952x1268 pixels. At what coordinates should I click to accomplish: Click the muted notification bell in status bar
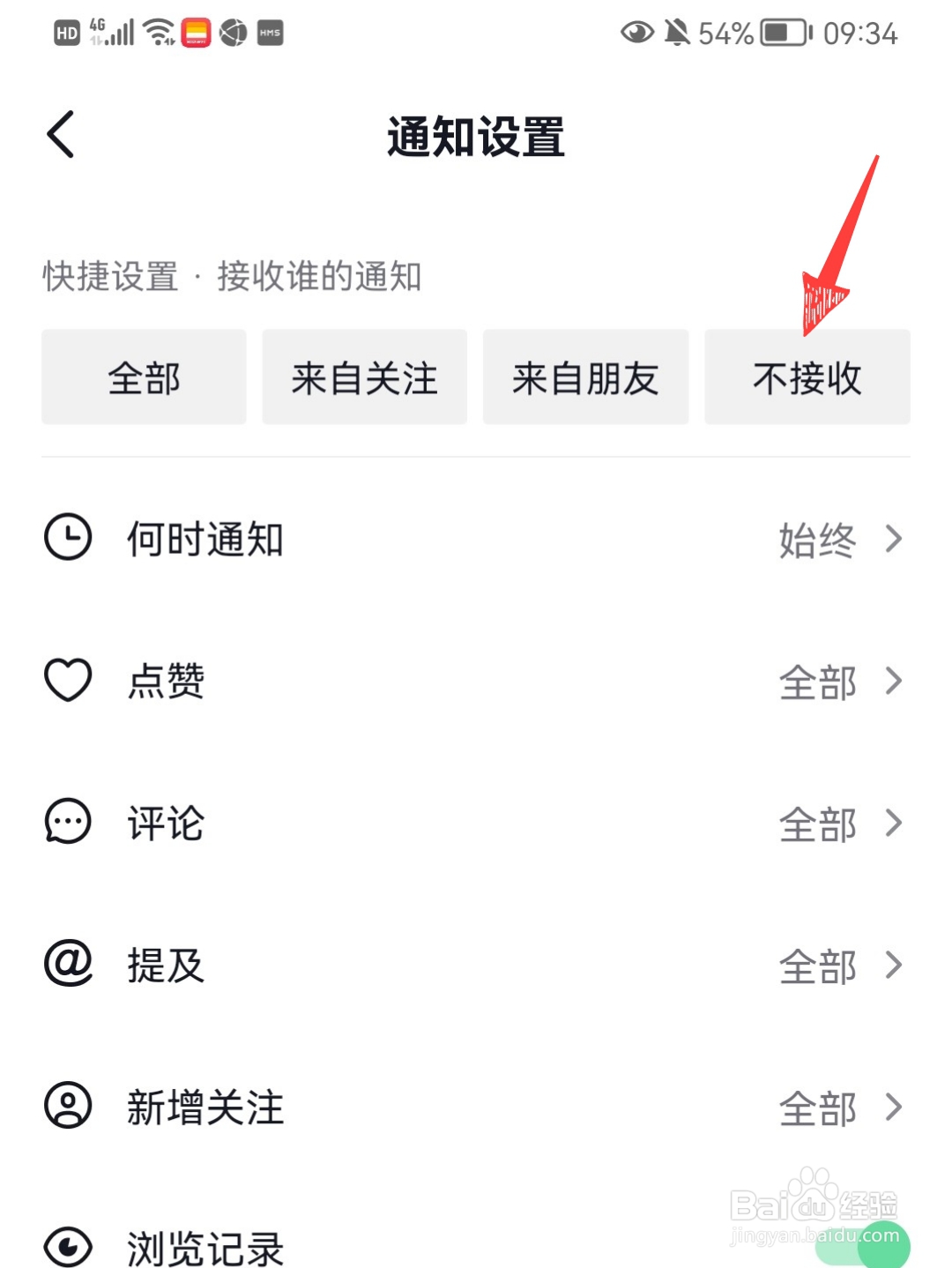676,34
